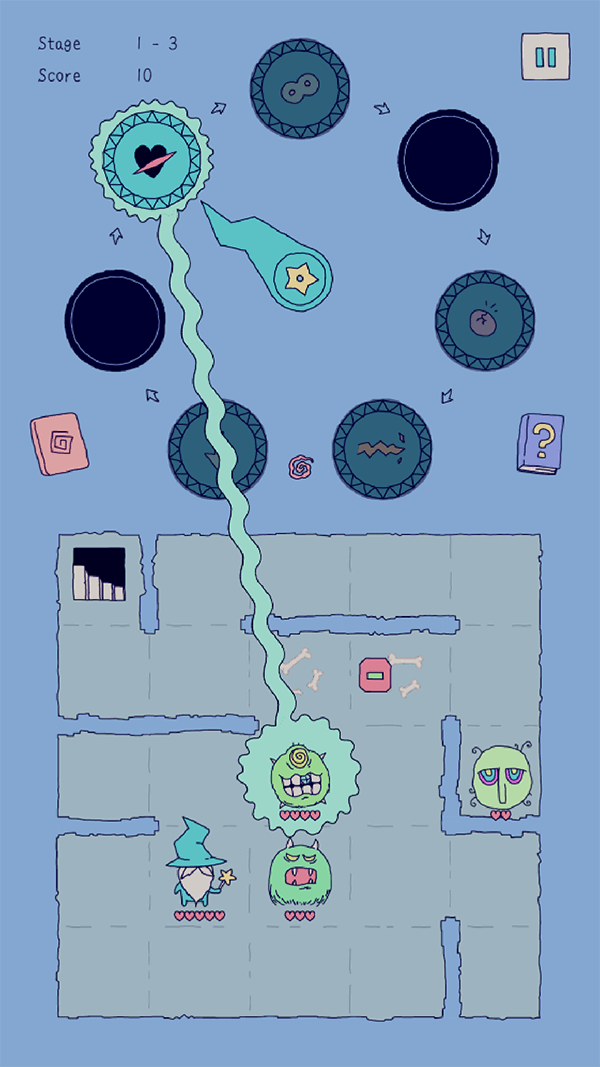
Task: Select the zigzag crack spell circle
Action: [x=382, y=449]
